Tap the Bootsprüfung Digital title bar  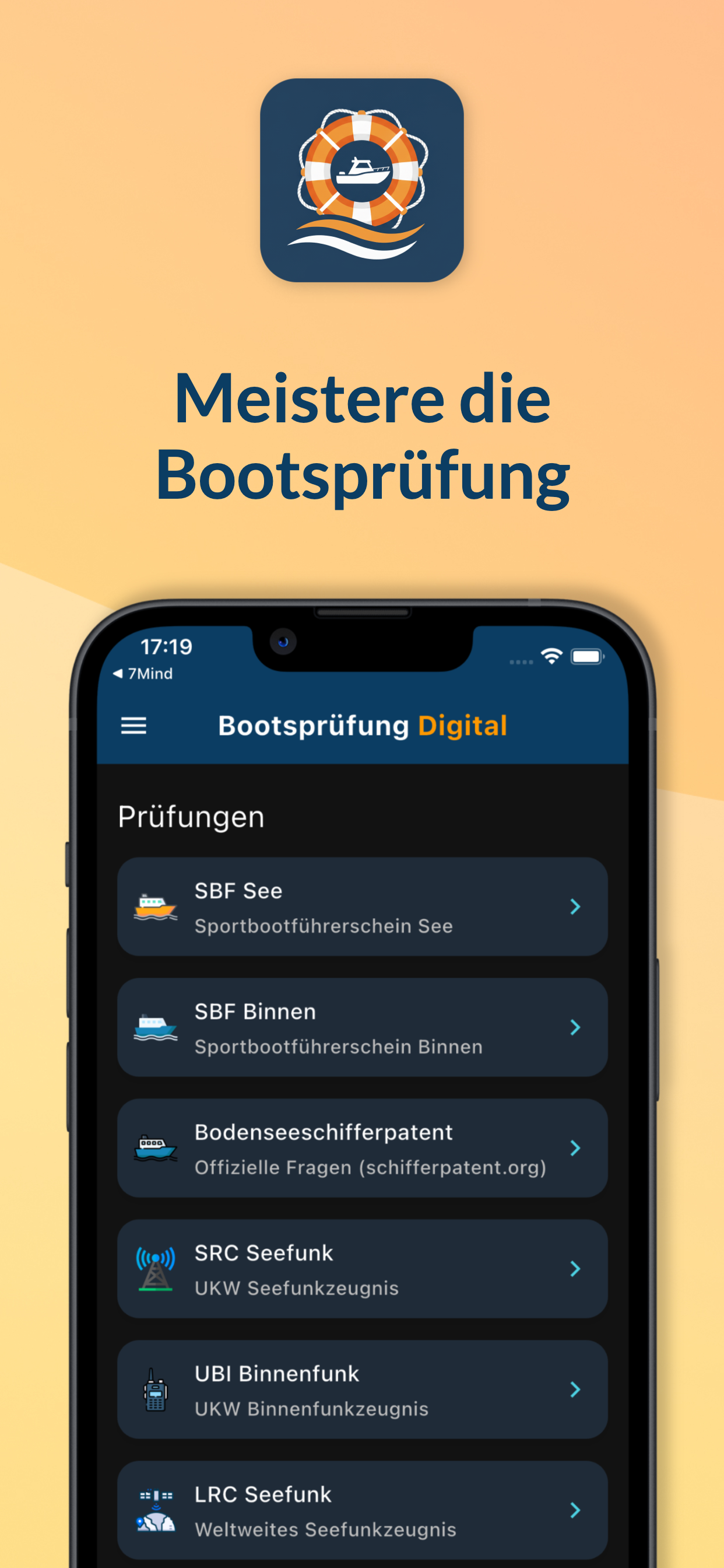(363, 726)
